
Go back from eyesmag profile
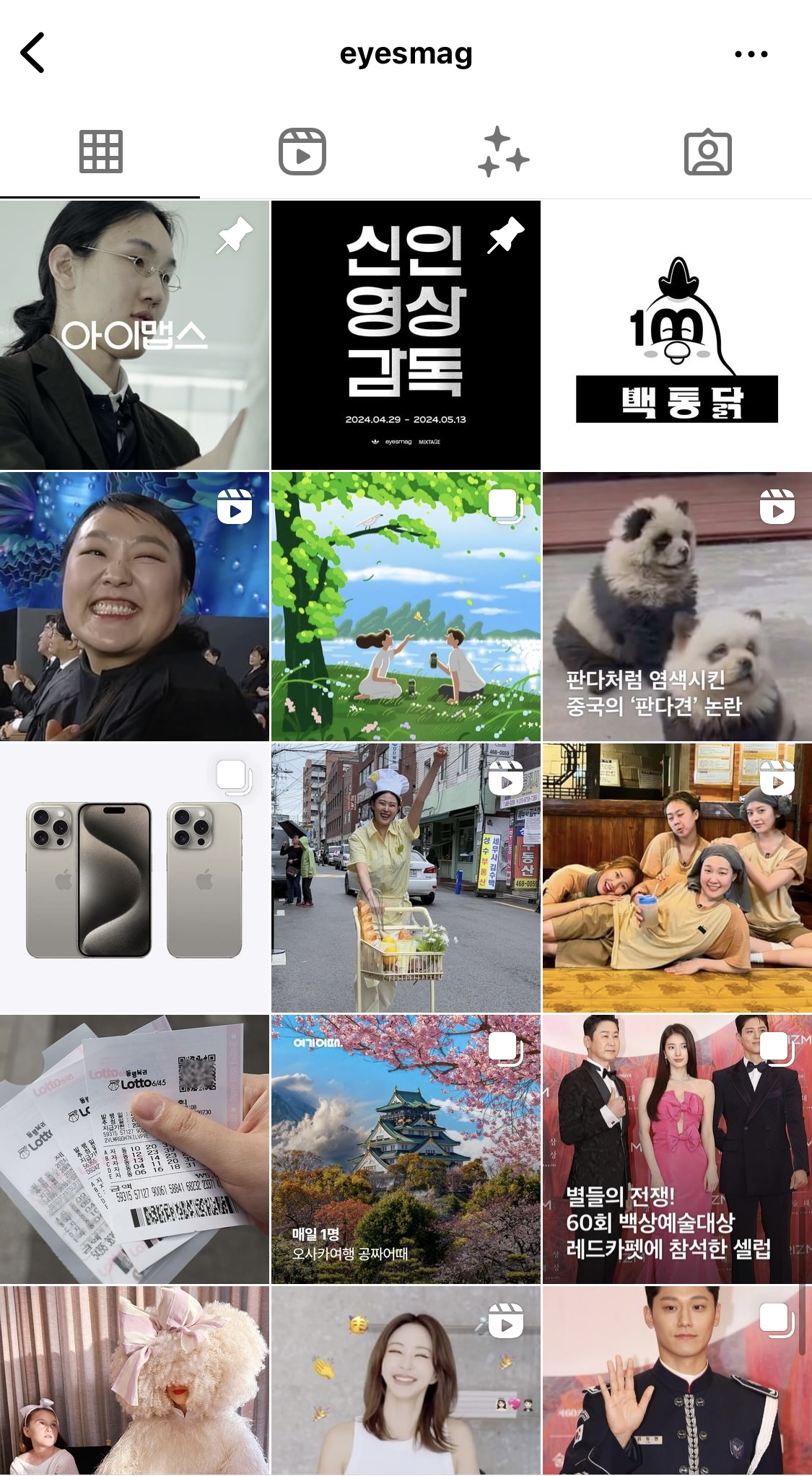[x=32, y=53]
